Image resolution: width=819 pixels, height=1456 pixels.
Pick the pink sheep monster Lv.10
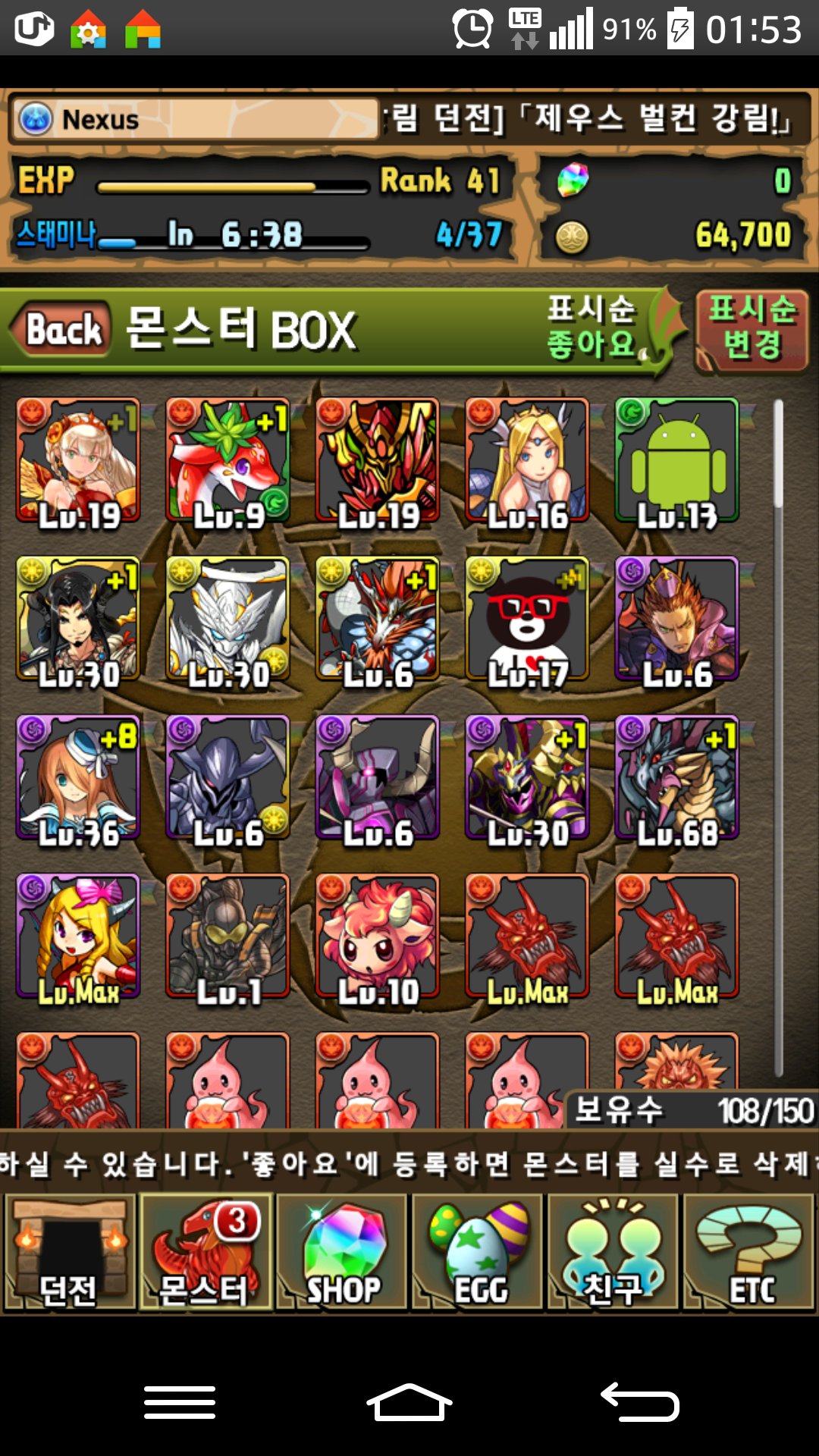pyautogui.click(x=378, y=937)
